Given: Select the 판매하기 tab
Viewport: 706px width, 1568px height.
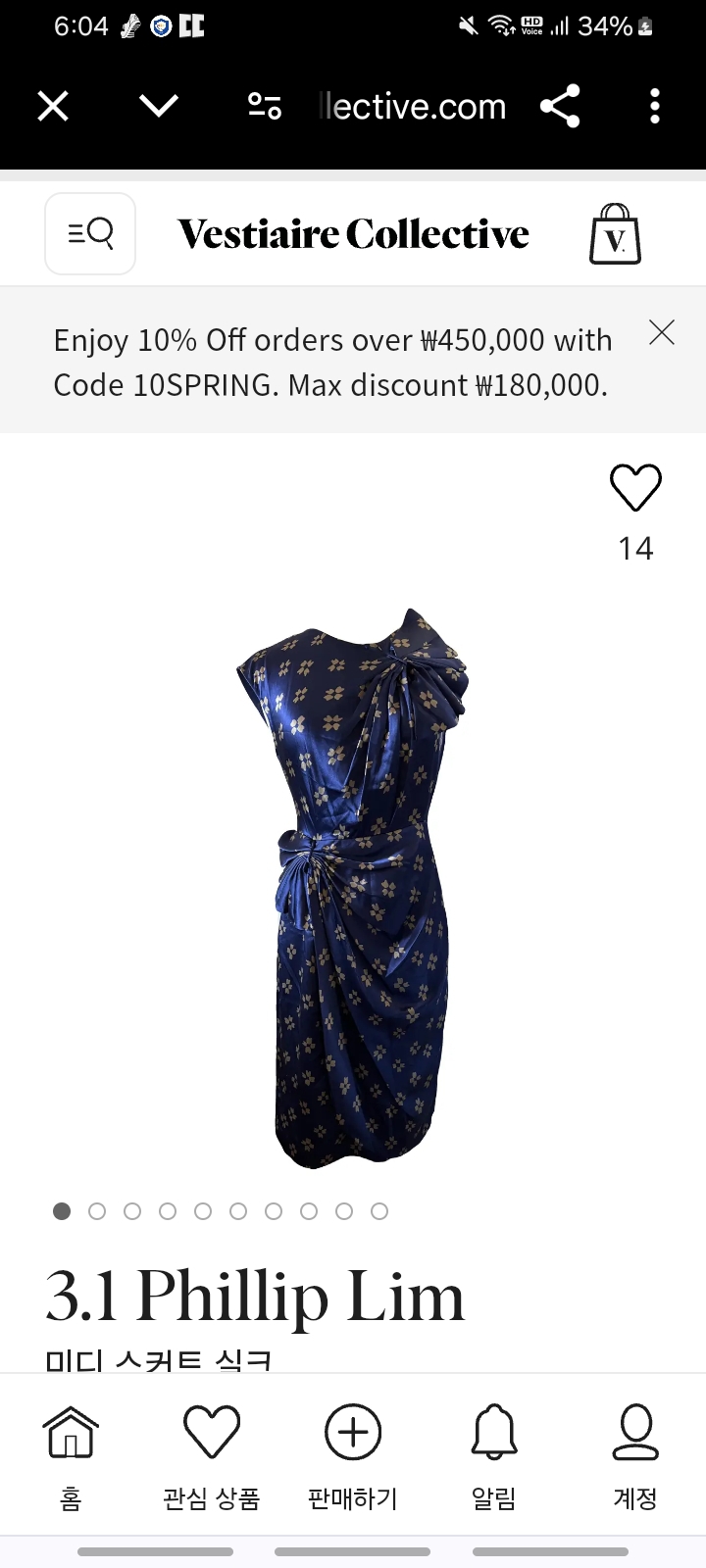Looking at the screenshot, I should coord(353,1455).
